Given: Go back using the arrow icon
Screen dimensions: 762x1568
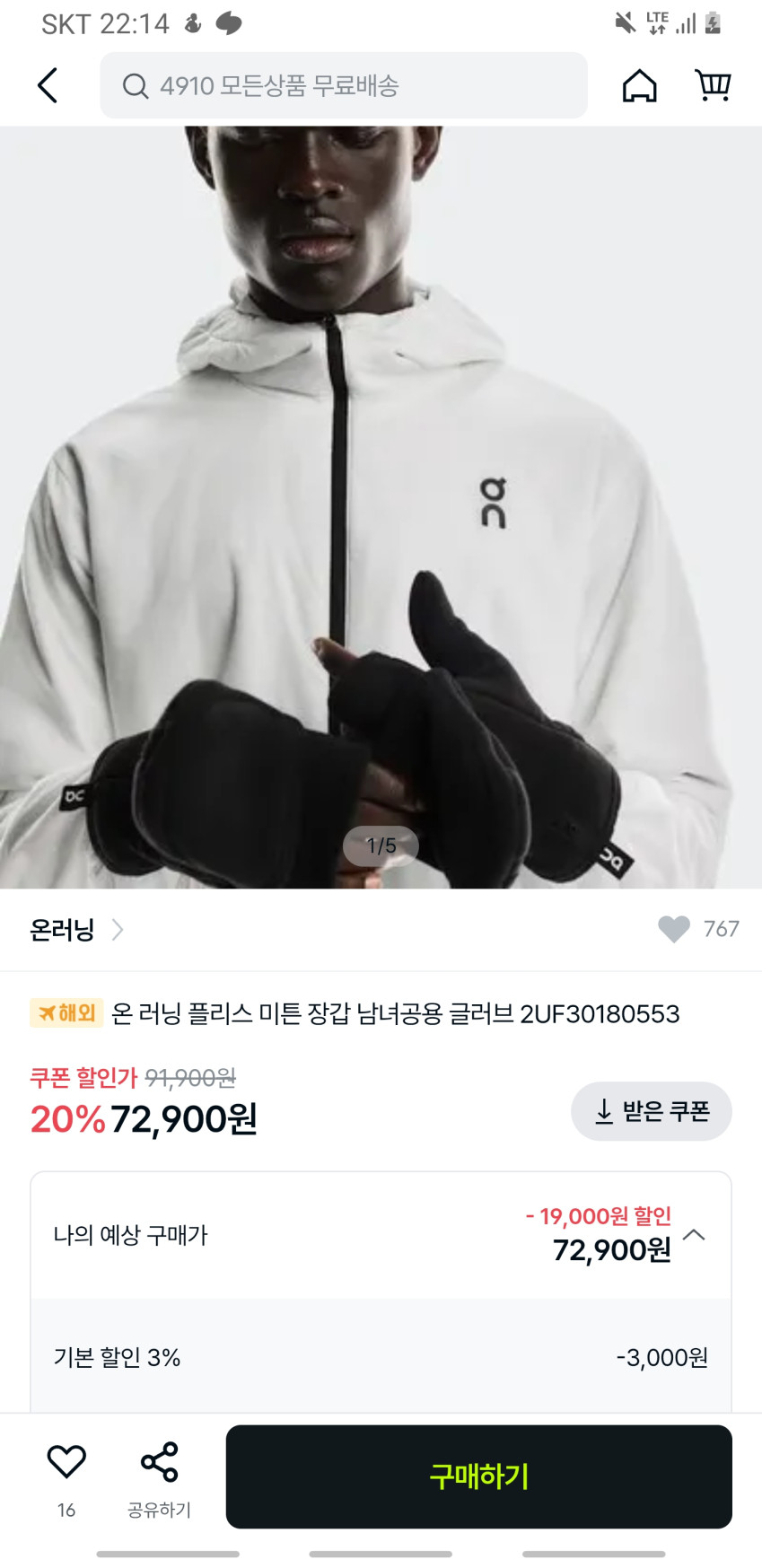Looking at the screenshot, I should tap(48, 86).
